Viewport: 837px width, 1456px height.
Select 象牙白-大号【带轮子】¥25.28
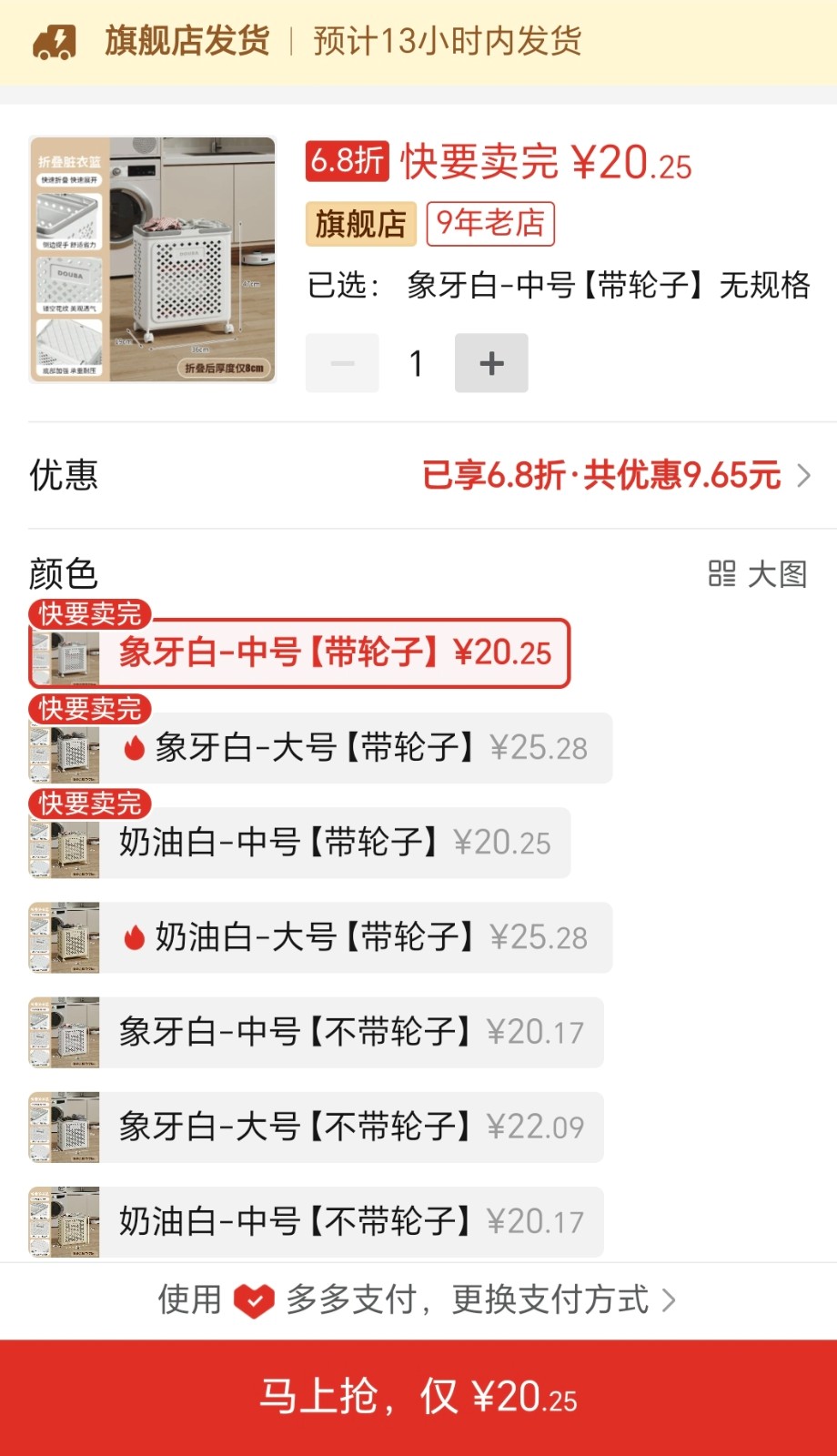[x=320, y=748]
